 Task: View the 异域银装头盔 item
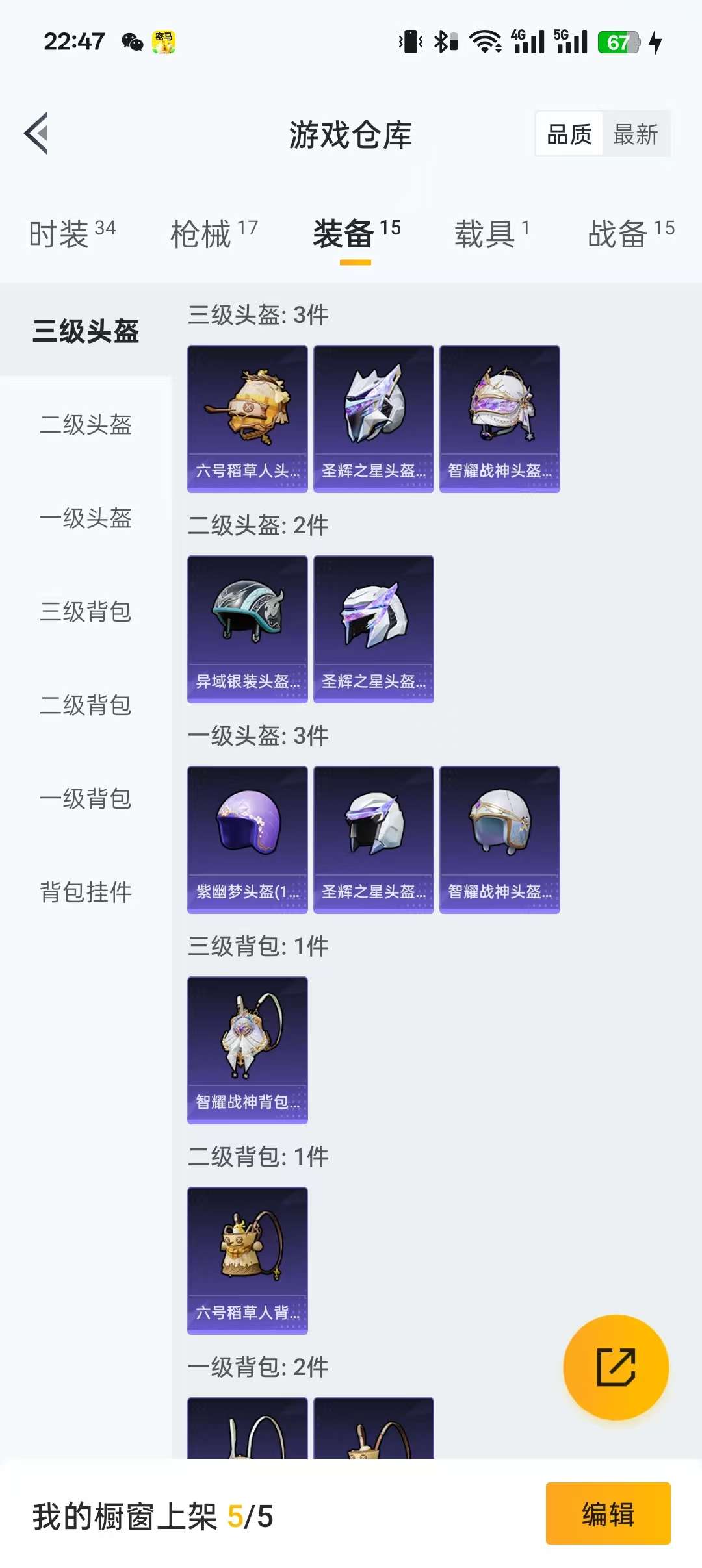(x=247, y=629)
